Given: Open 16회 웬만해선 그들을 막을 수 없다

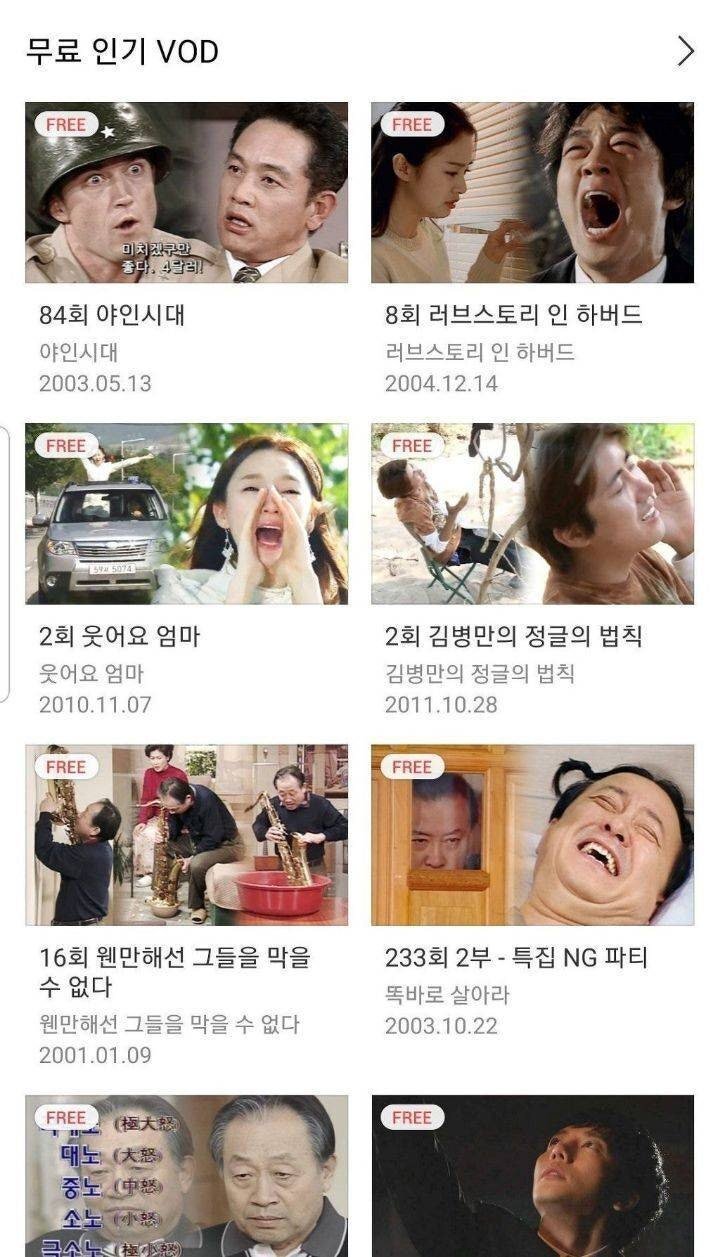Looking at the screenshot, I should (x=186, y=835).
